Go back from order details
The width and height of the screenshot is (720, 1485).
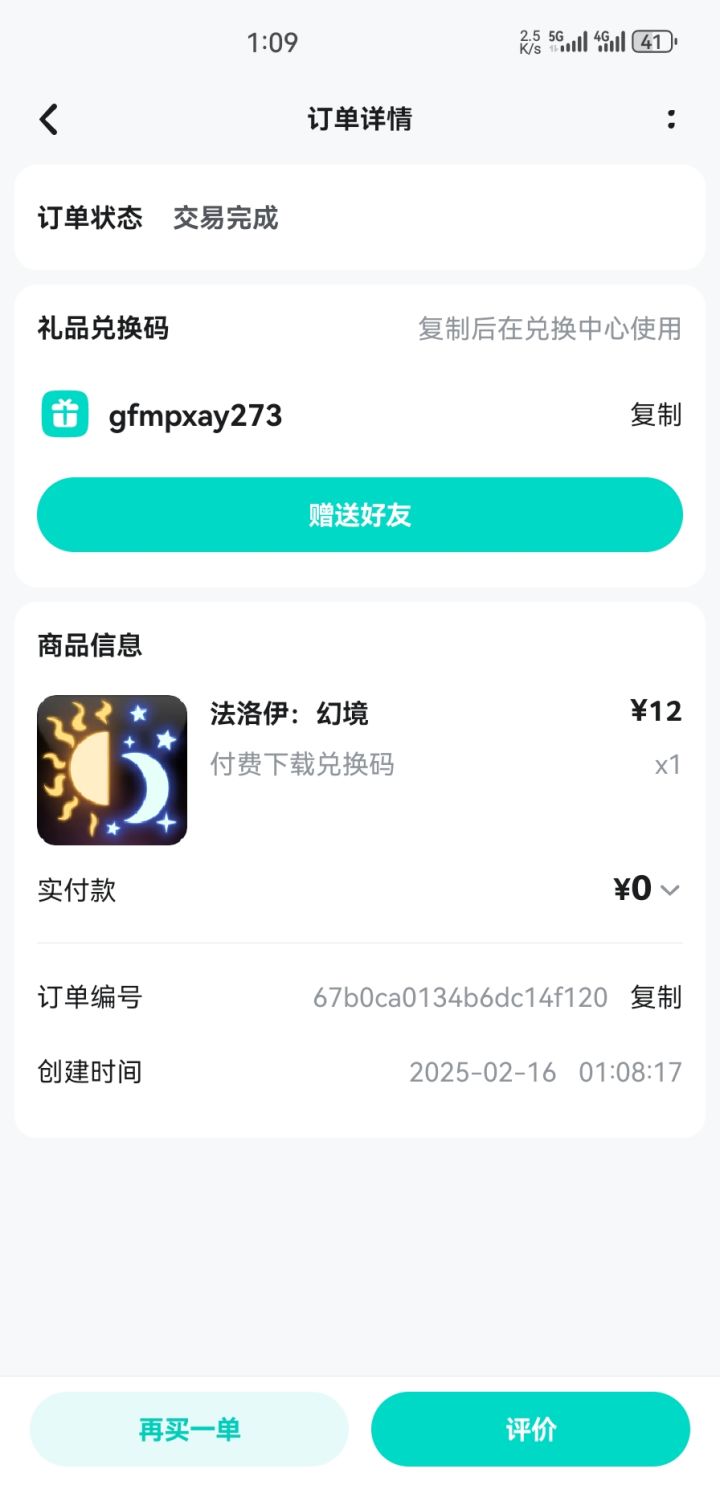[48, 120]
